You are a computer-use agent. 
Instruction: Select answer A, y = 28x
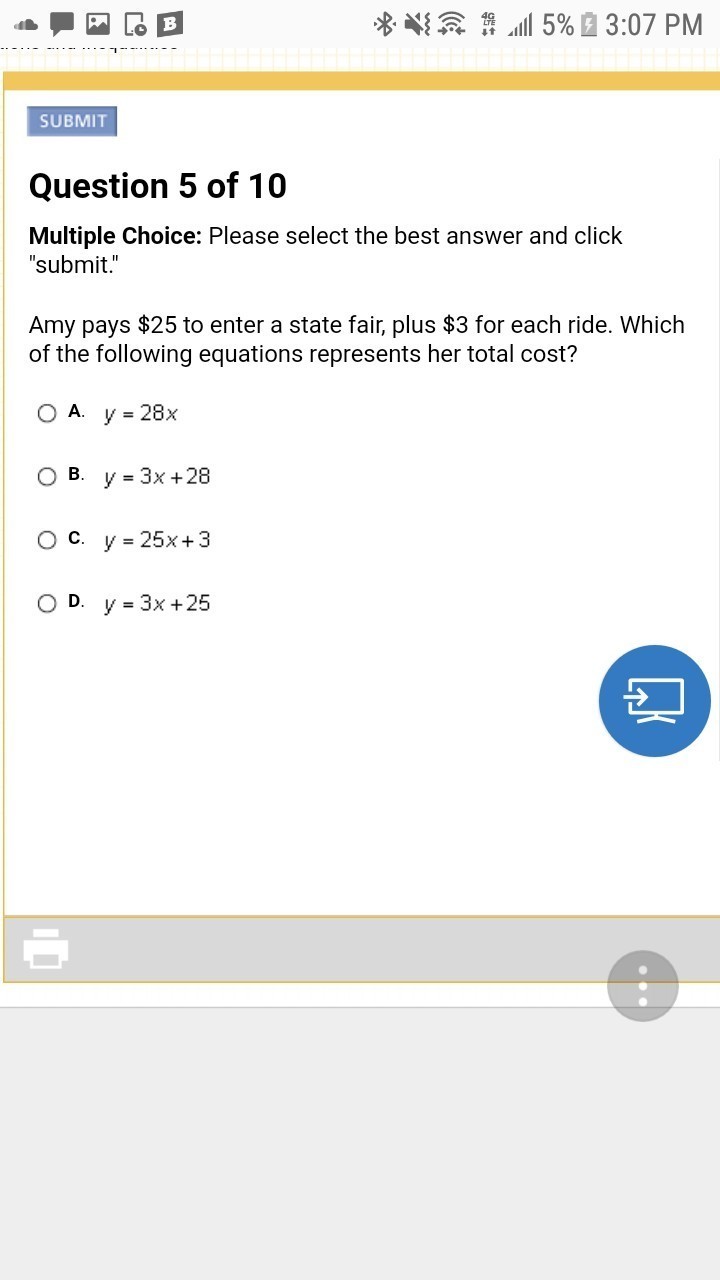click(x=47, y=413)
